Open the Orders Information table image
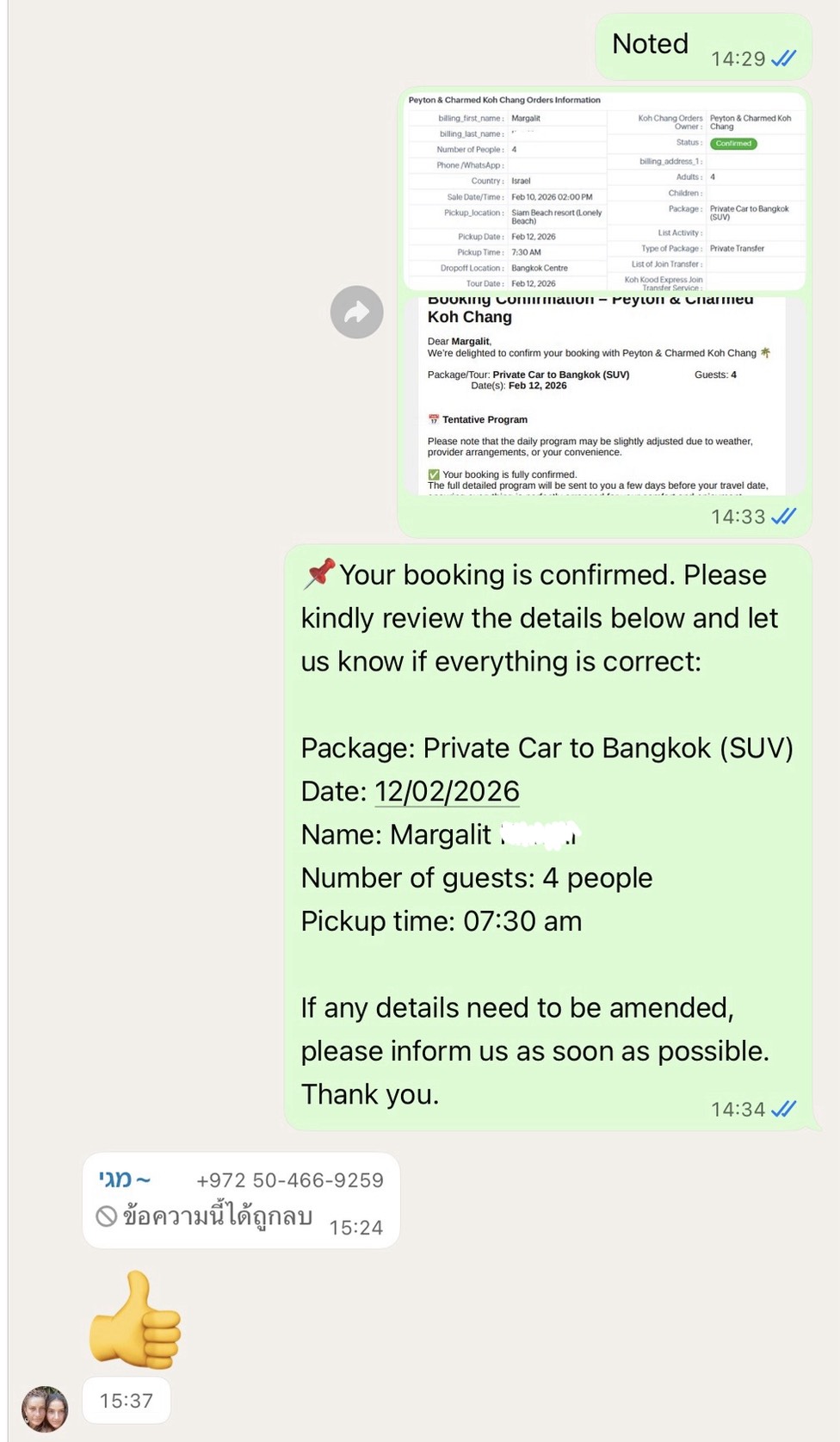840x1442 pixels. (605, 193)
